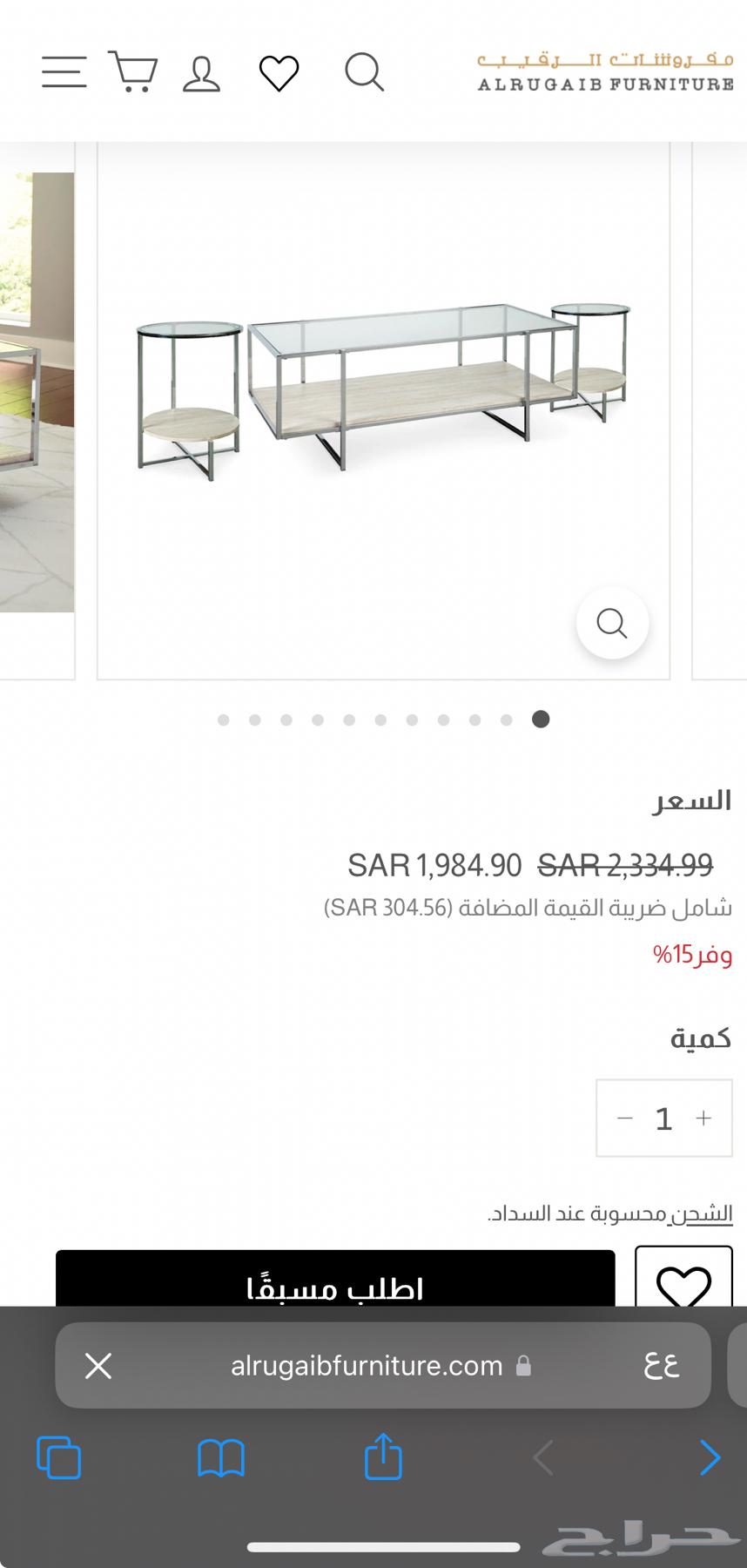The height and width of the screenshot is (1568, 747).
Task: Select the first carousel dot indicator
Action: [223, 720]
